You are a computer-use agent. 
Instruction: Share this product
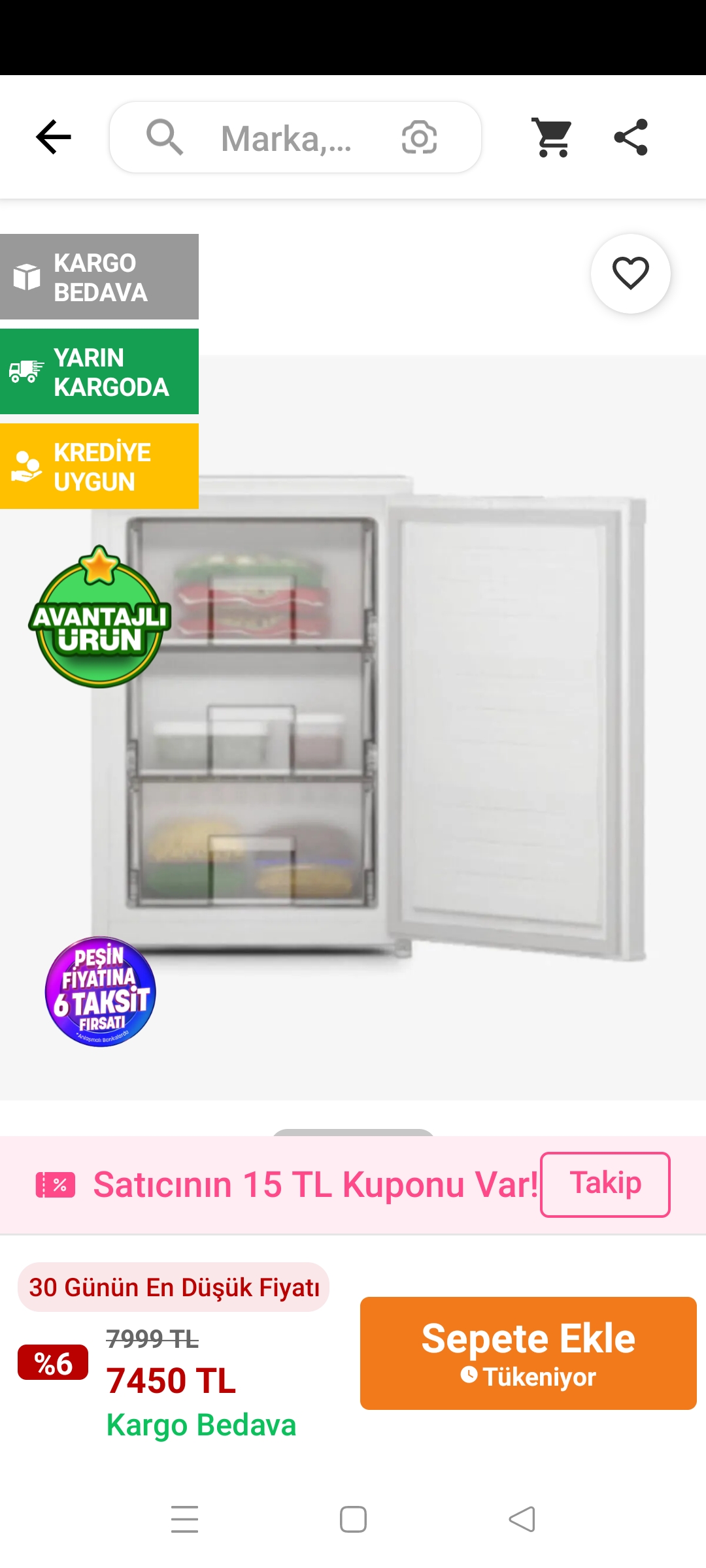point(631,137)
